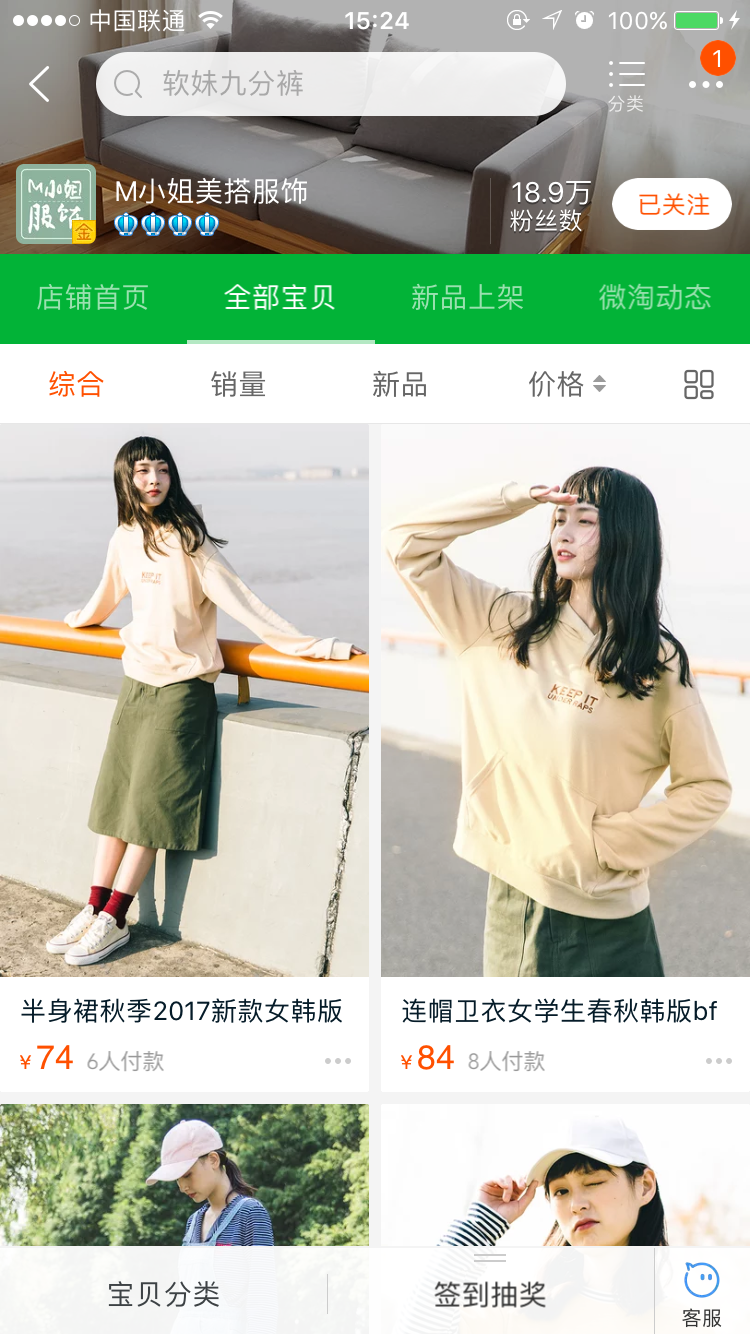Sort items by 销量

238,384
